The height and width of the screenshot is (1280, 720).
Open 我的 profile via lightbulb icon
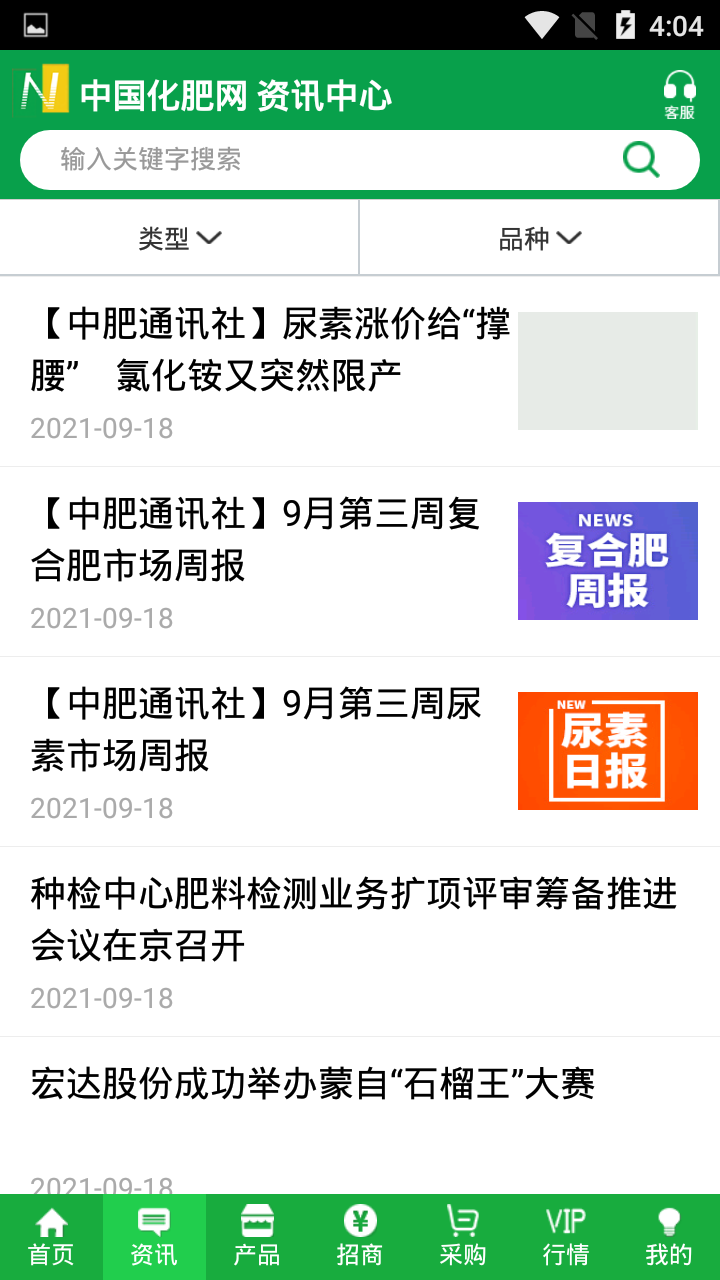(668, 1236)
